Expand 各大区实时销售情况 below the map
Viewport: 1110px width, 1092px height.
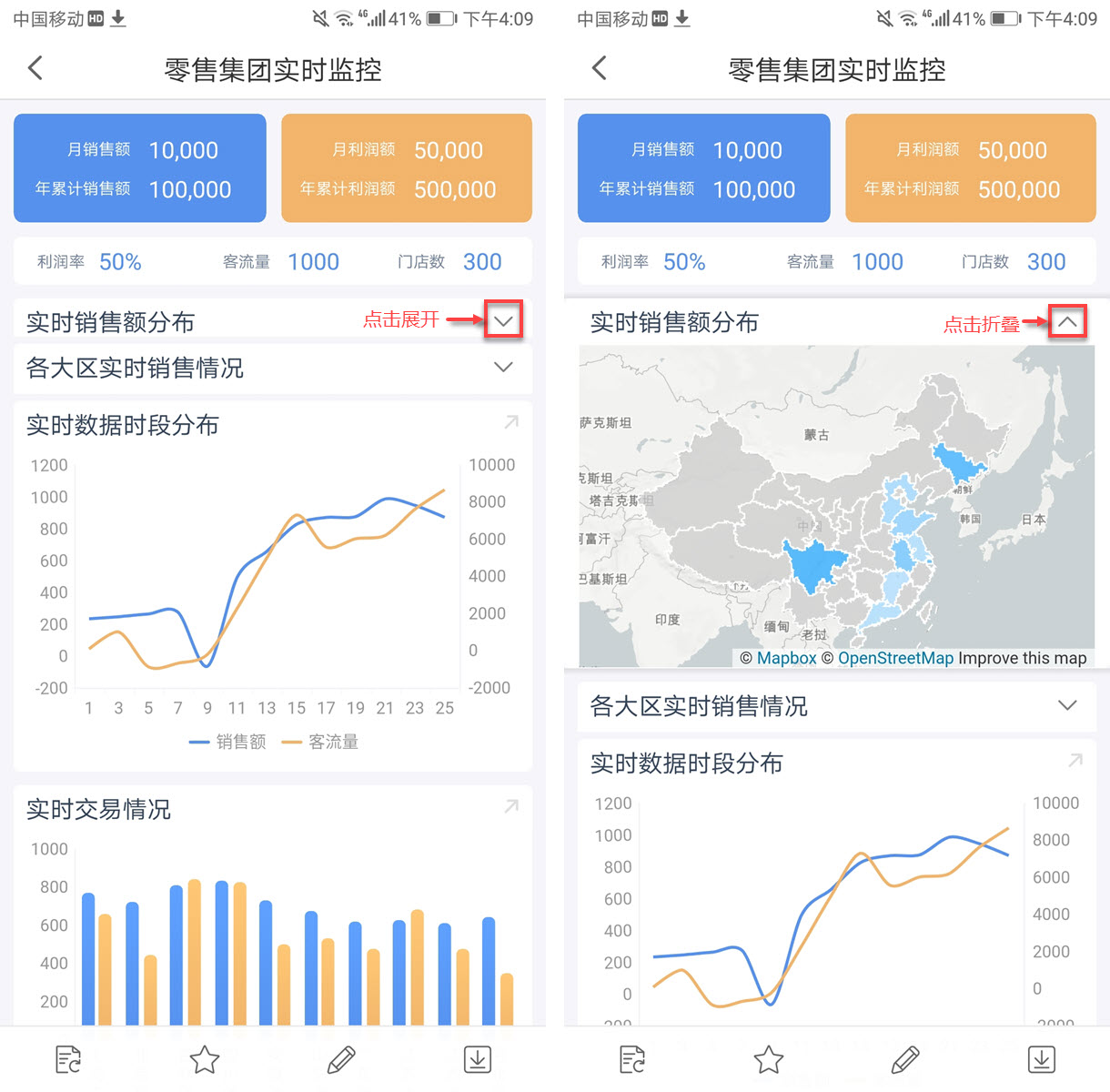1067,706
